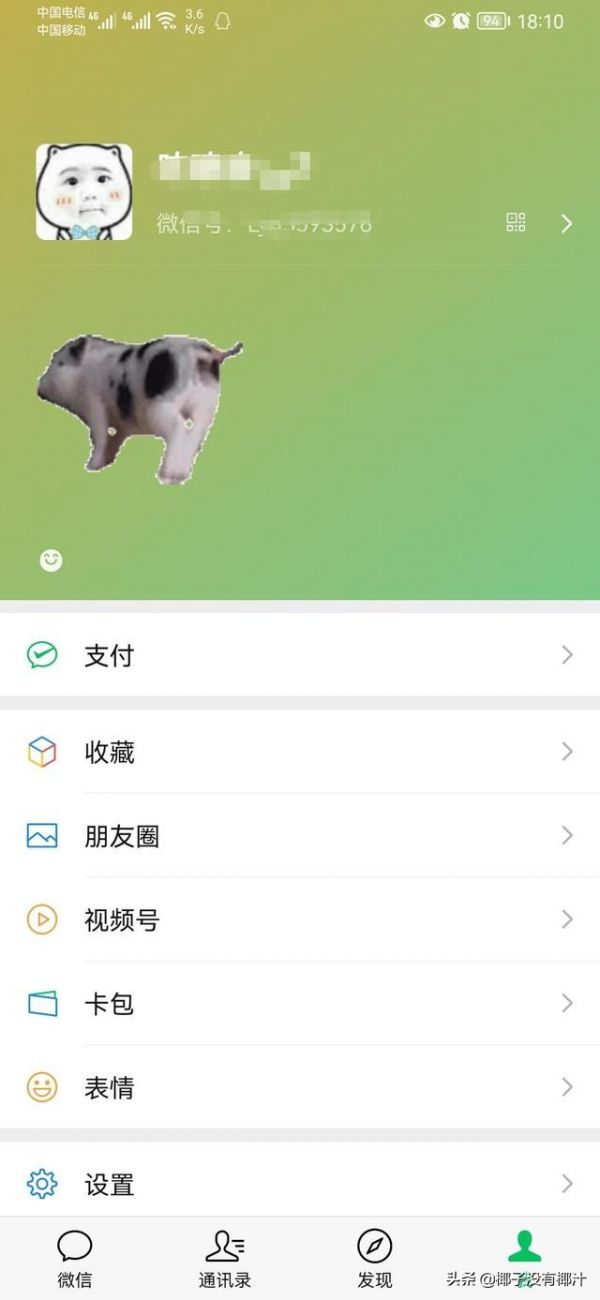Open 卡包 cards and offers

pyautogui.click(x=300, y=1003)
